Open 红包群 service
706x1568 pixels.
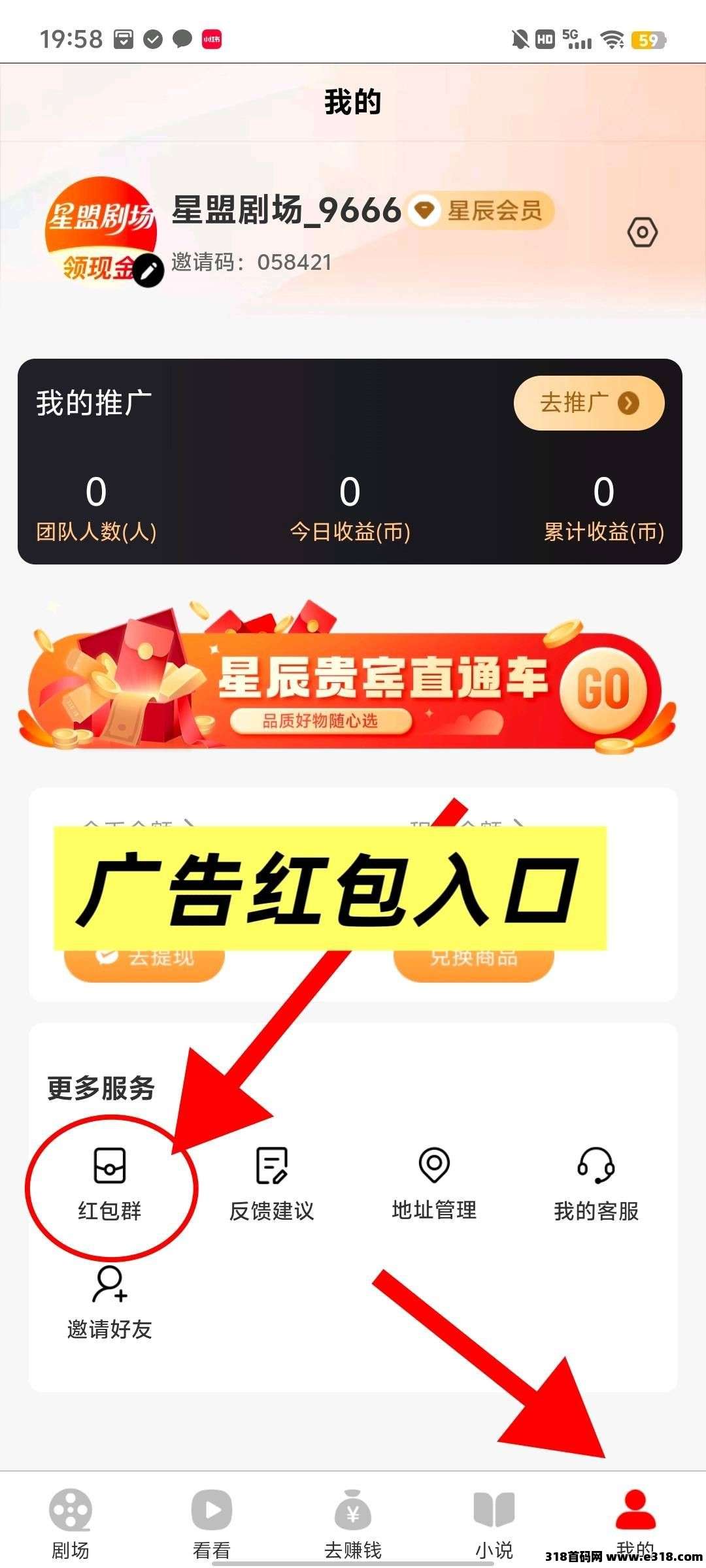click(110, 1184)
